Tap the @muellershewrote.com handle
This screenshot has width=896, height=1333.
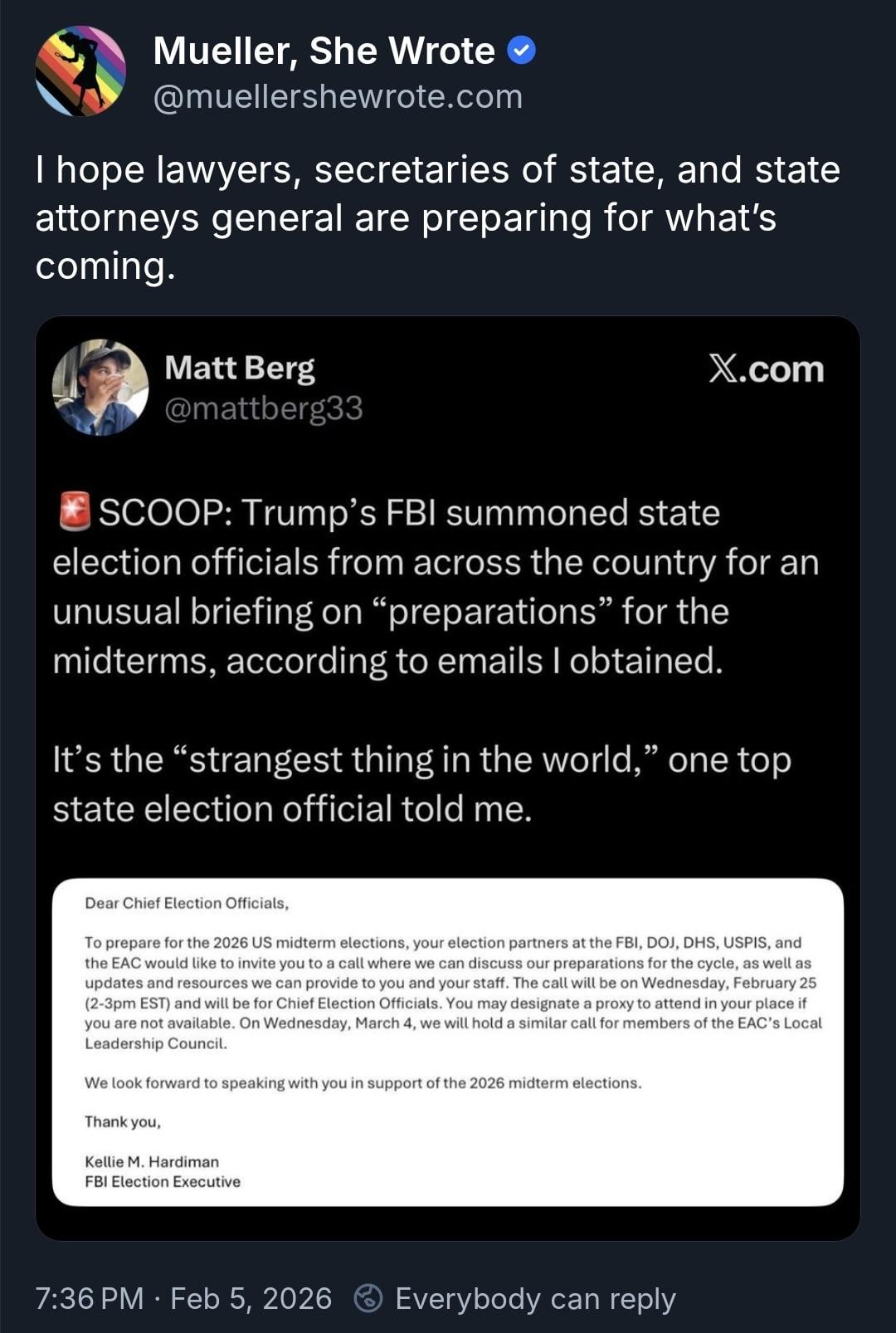click(338, 97)
